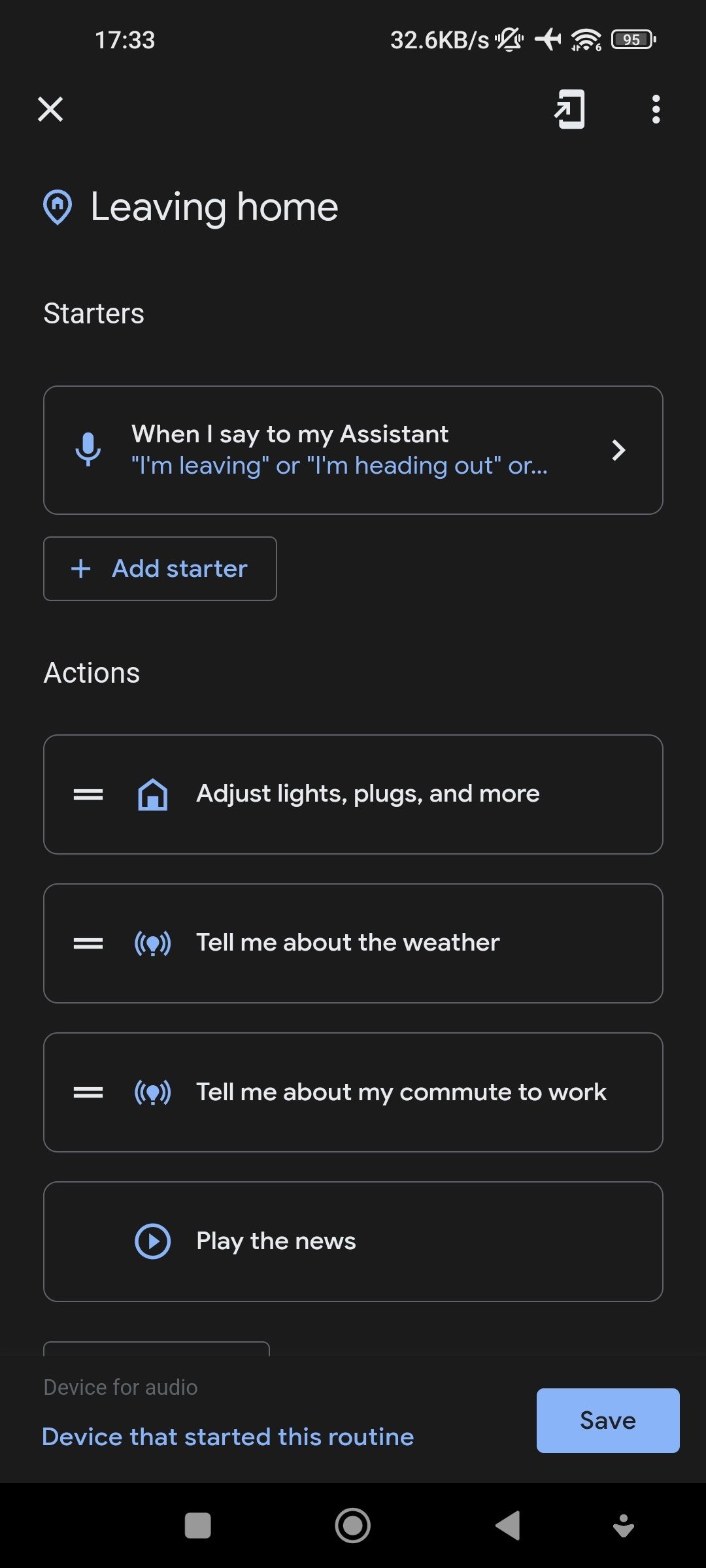Click the Add starter button
Image resolution: width=706 pixels, height=1568 pixels.
click(160, 568)
